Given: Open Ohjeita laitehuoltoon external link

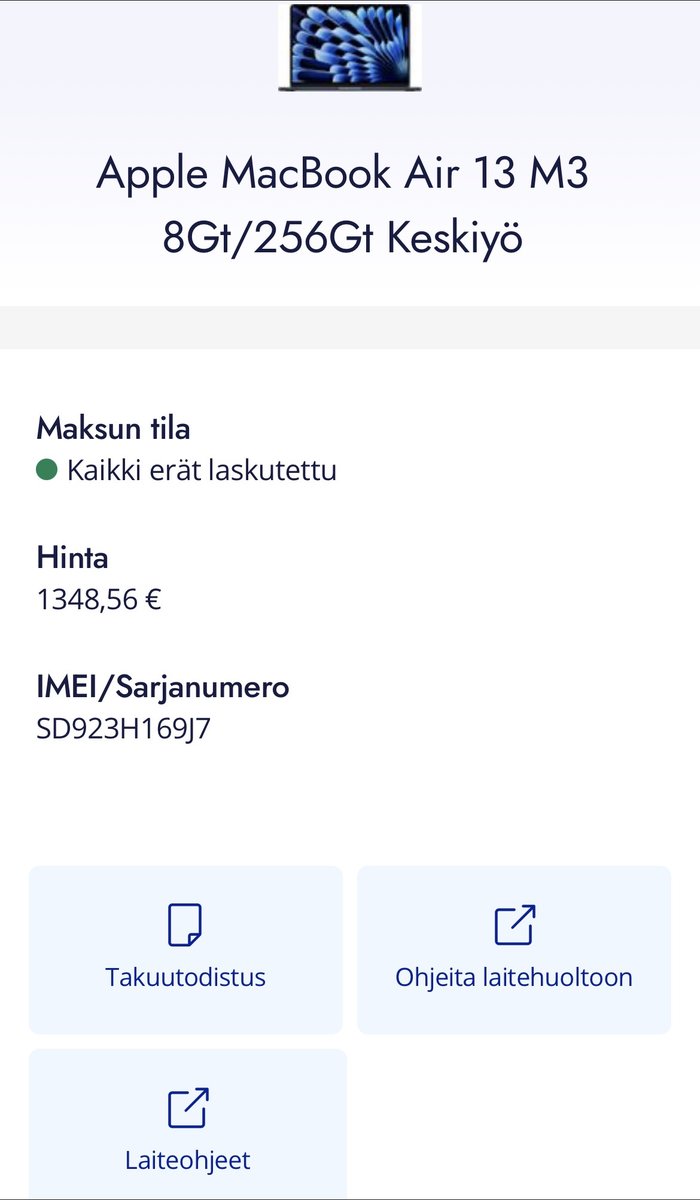Looking at the screenshot, I should click(514, 949).
